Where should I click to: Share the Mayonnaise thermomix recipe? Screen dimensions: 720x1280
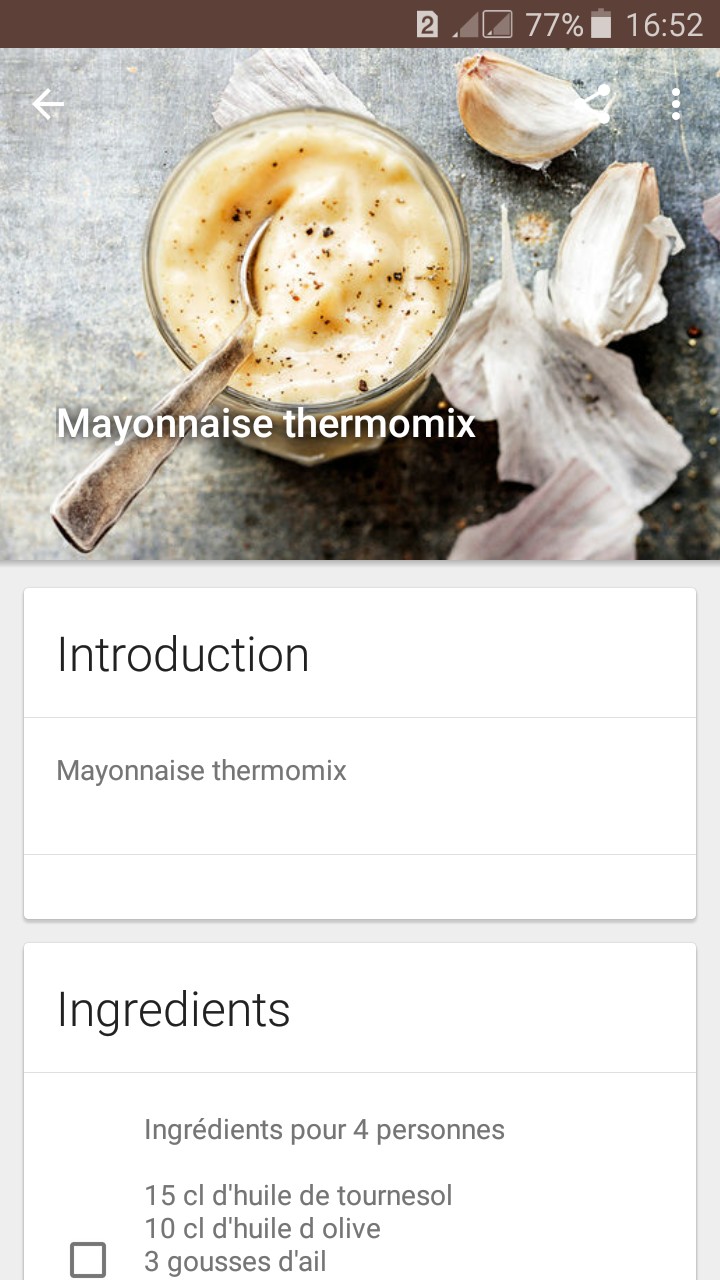[x=597, y=104]
